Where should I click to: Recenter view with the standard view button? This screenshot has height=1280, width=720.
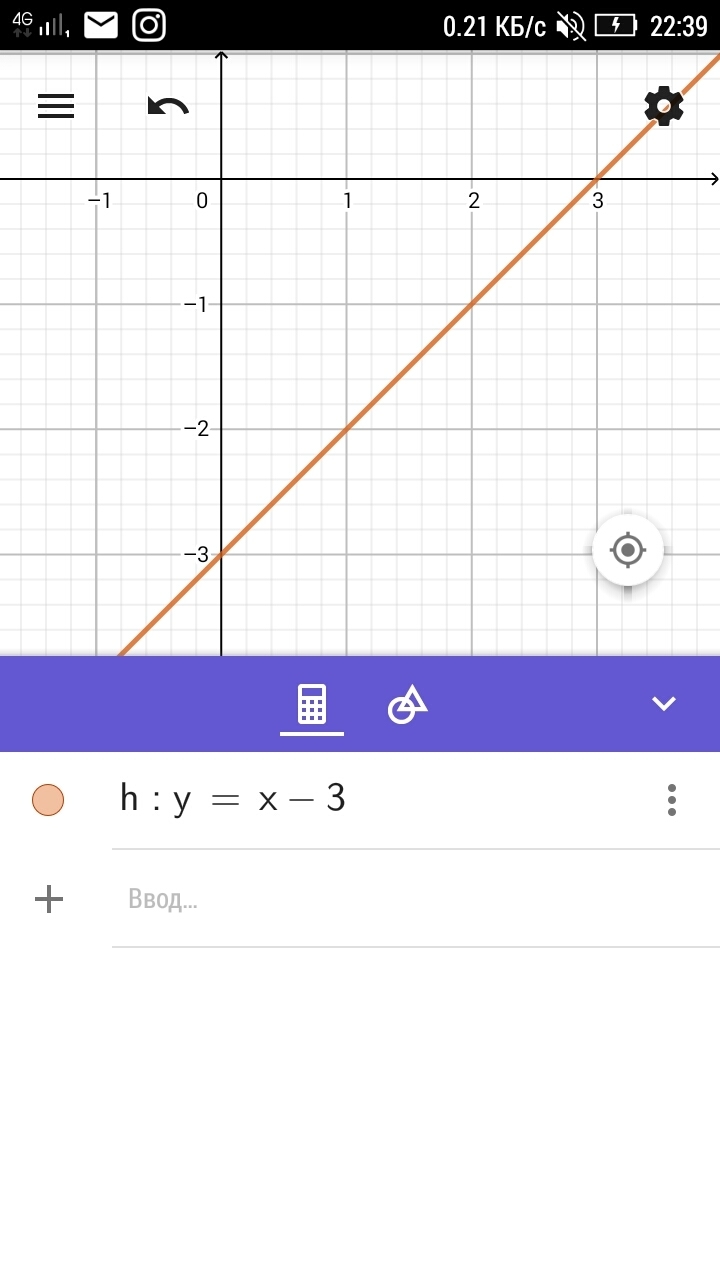(628, 550)
